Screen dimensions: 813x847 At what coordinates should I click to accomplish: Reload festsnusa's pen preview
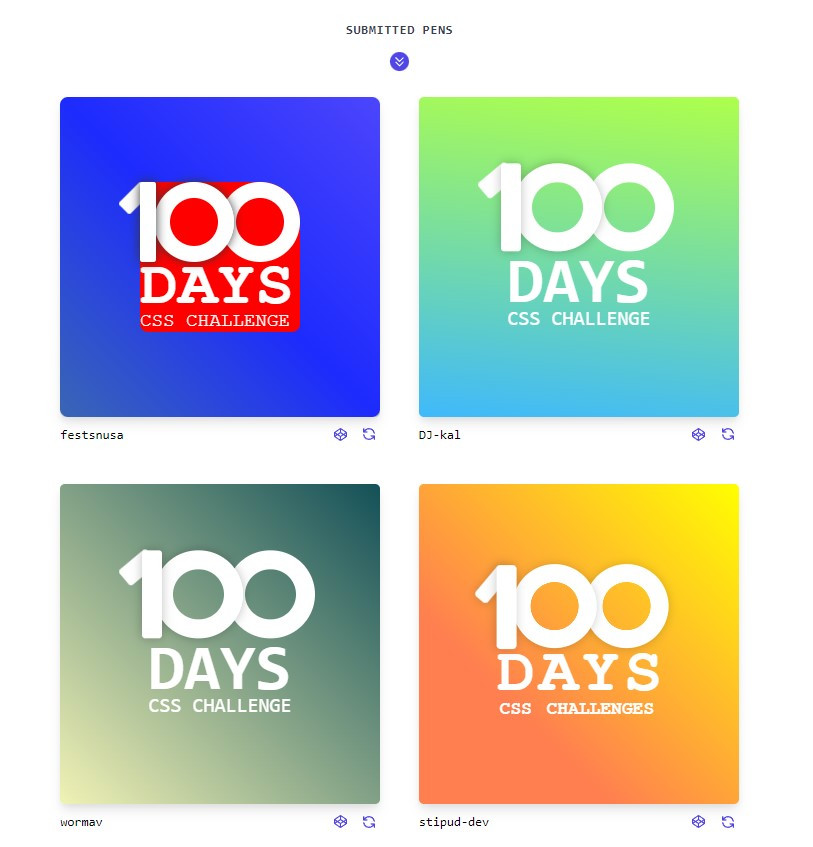pos(369,434)
